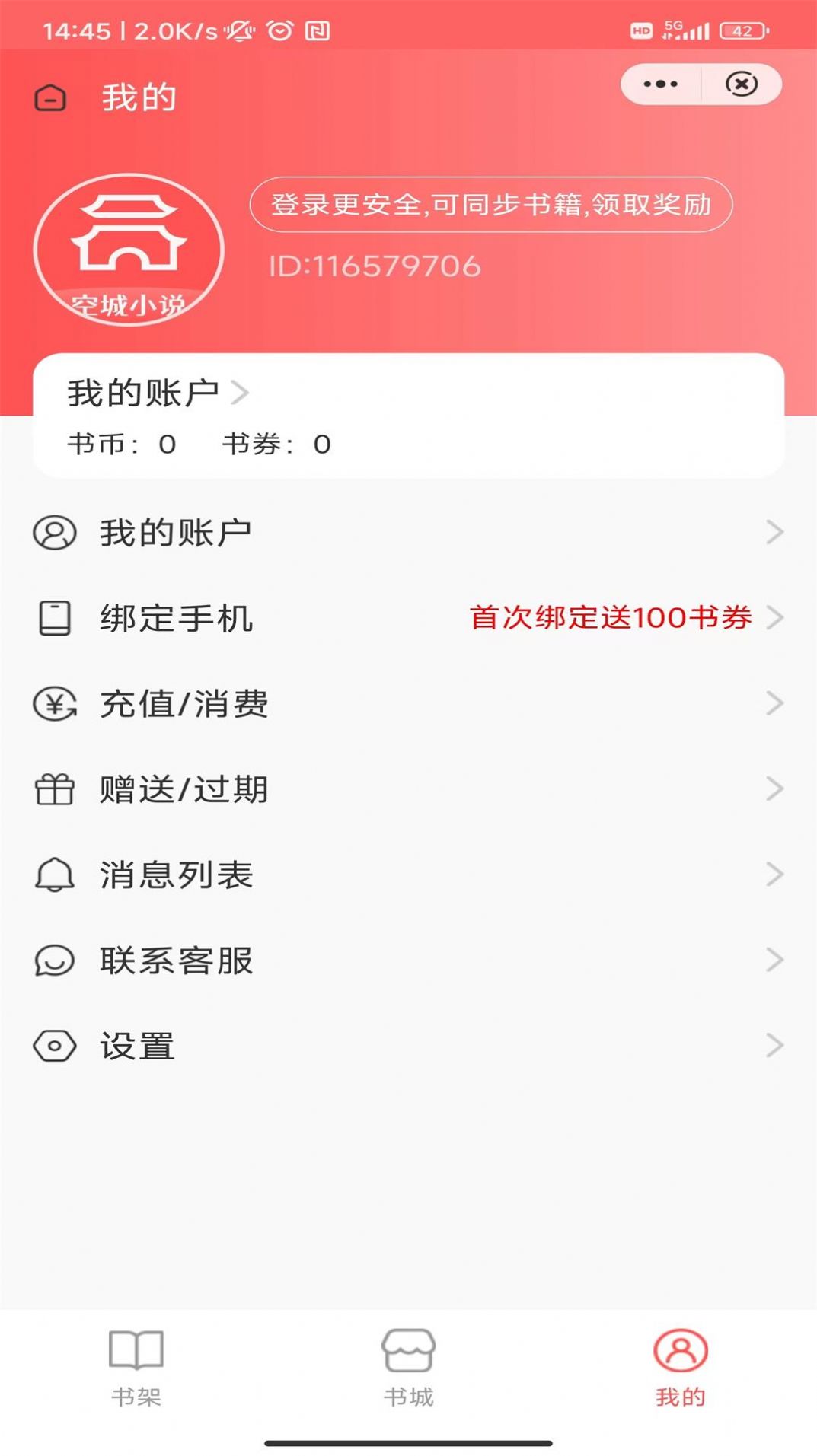Open 消息列表 messages

408,875
